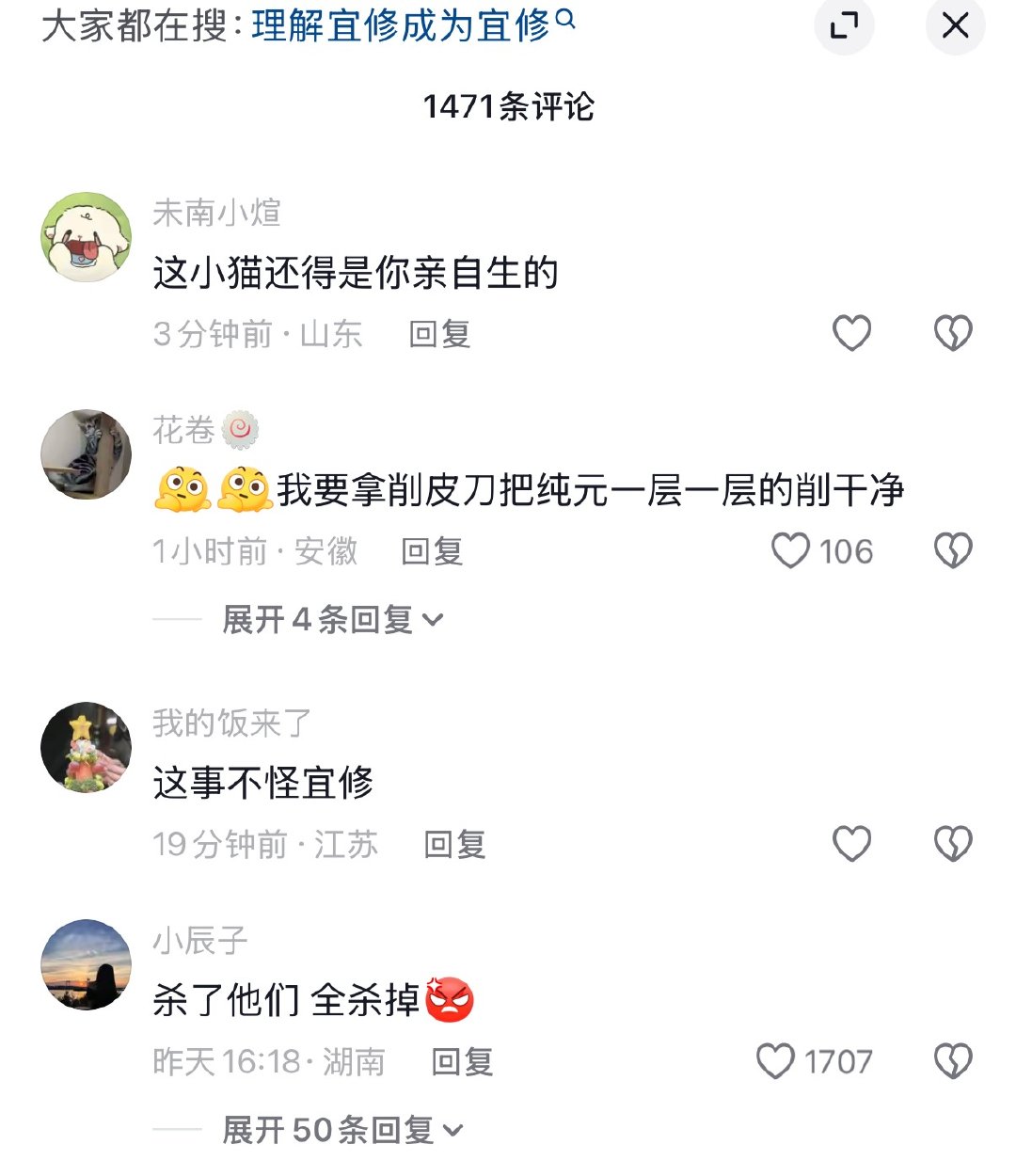Open replies chevron below 花卷's comment
Image resolution: width=1016 pixels, height=1176 pixels.
[433, 618]
